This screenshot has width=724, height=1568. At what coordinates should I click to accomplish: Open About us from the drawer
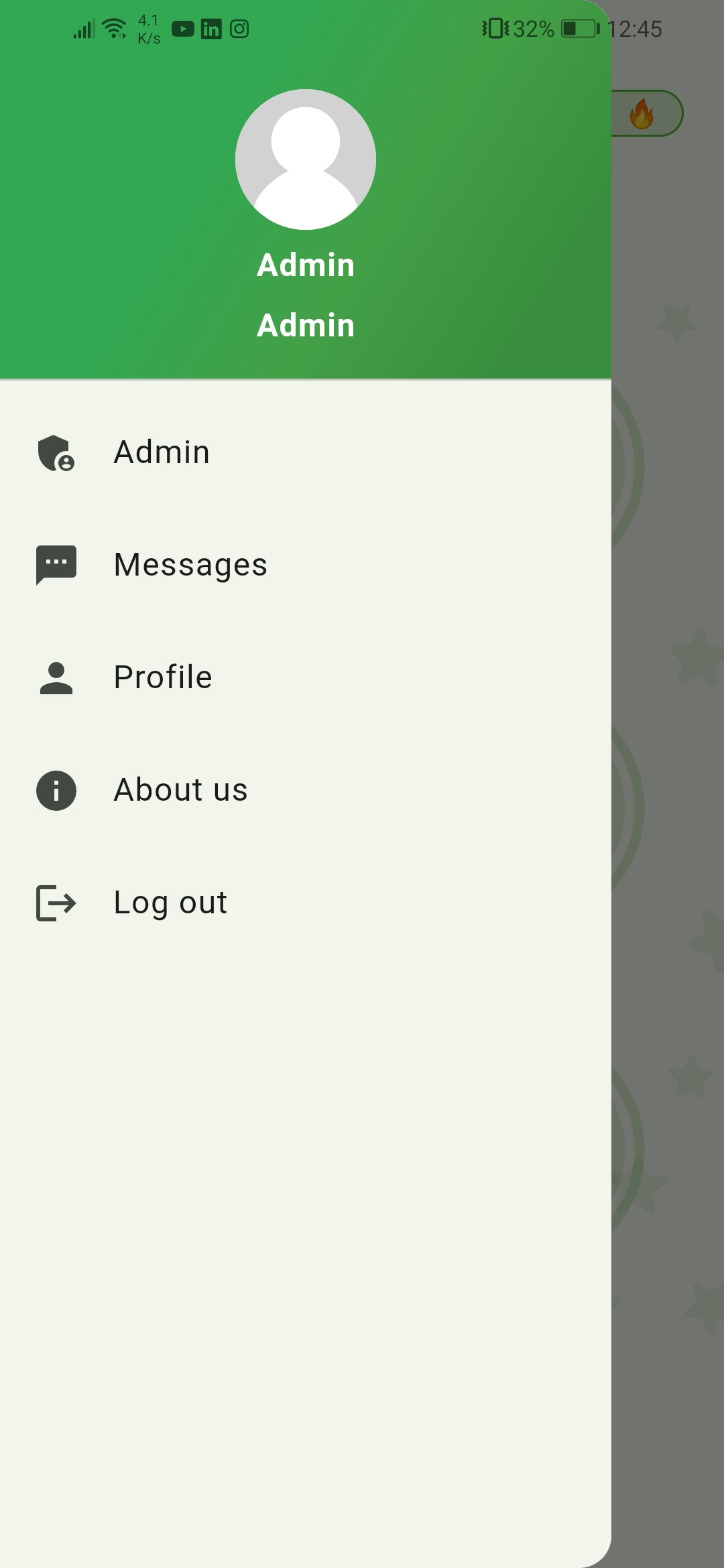pos(180,790)
